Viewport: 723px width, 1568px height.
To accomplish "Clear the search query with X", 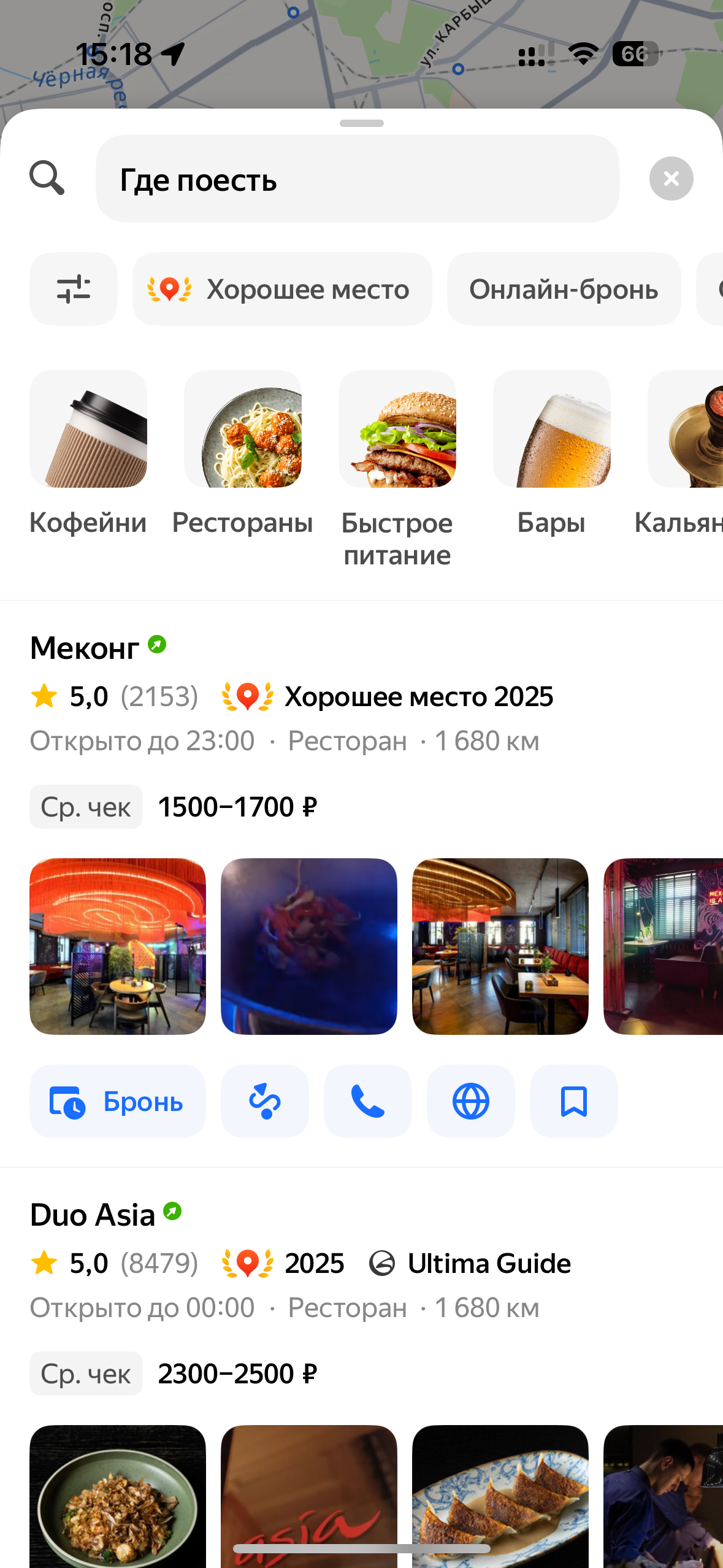I will click(x=670, y=179).
